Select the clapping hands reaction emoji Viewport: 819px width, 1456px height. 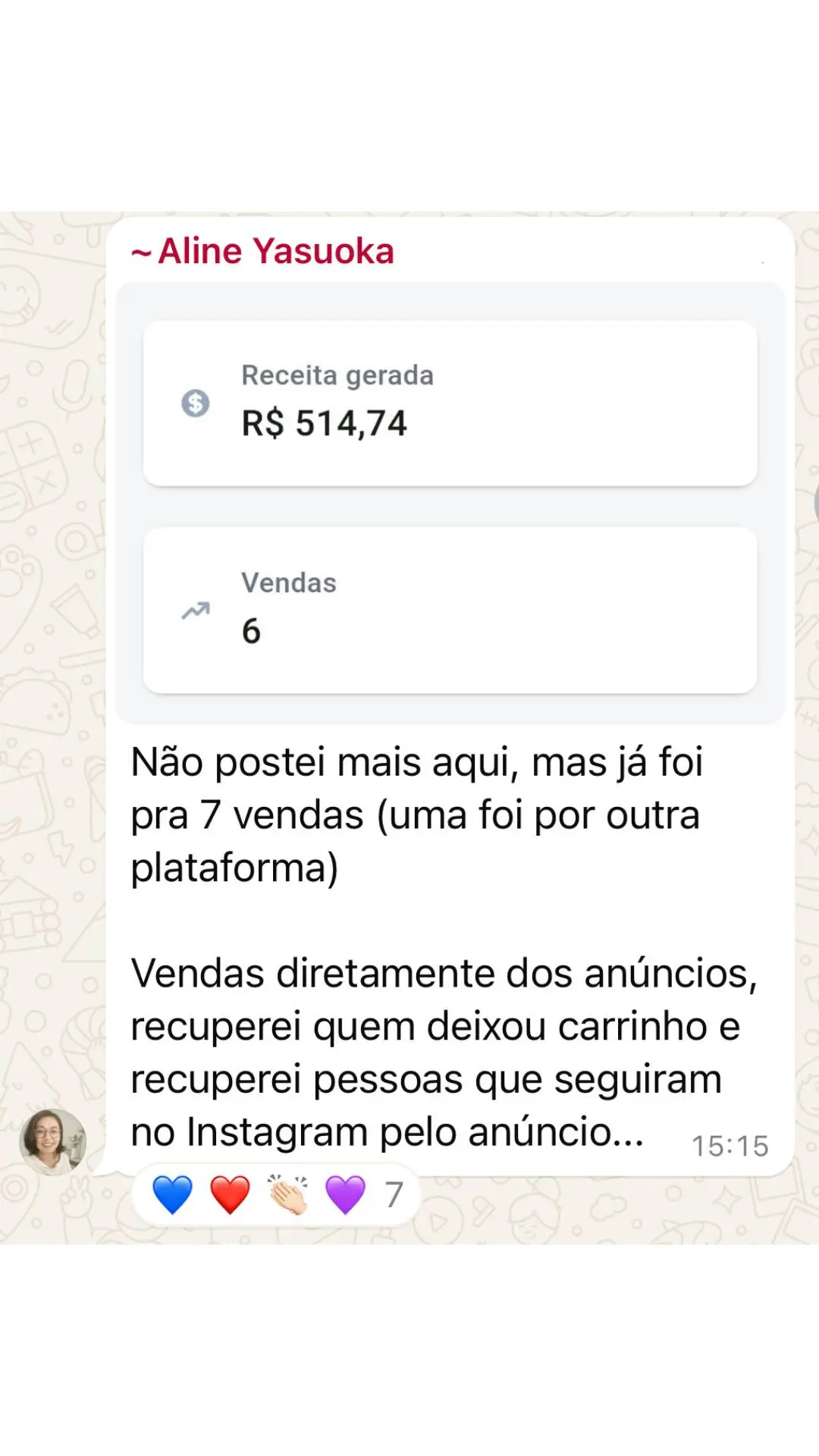click(x=287, y=1191)
